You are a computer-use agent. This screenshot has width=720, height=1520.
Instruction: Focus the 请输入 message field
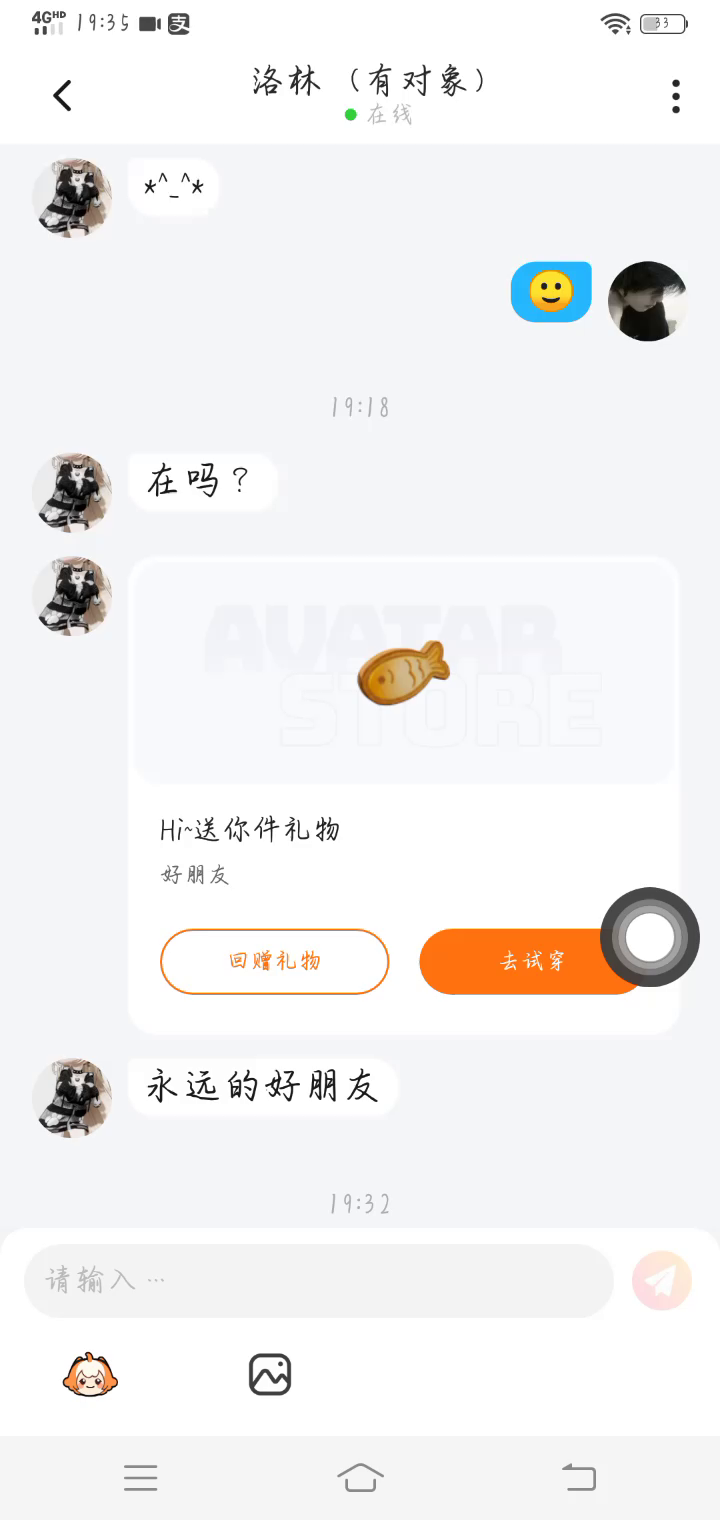[318, 1281]
